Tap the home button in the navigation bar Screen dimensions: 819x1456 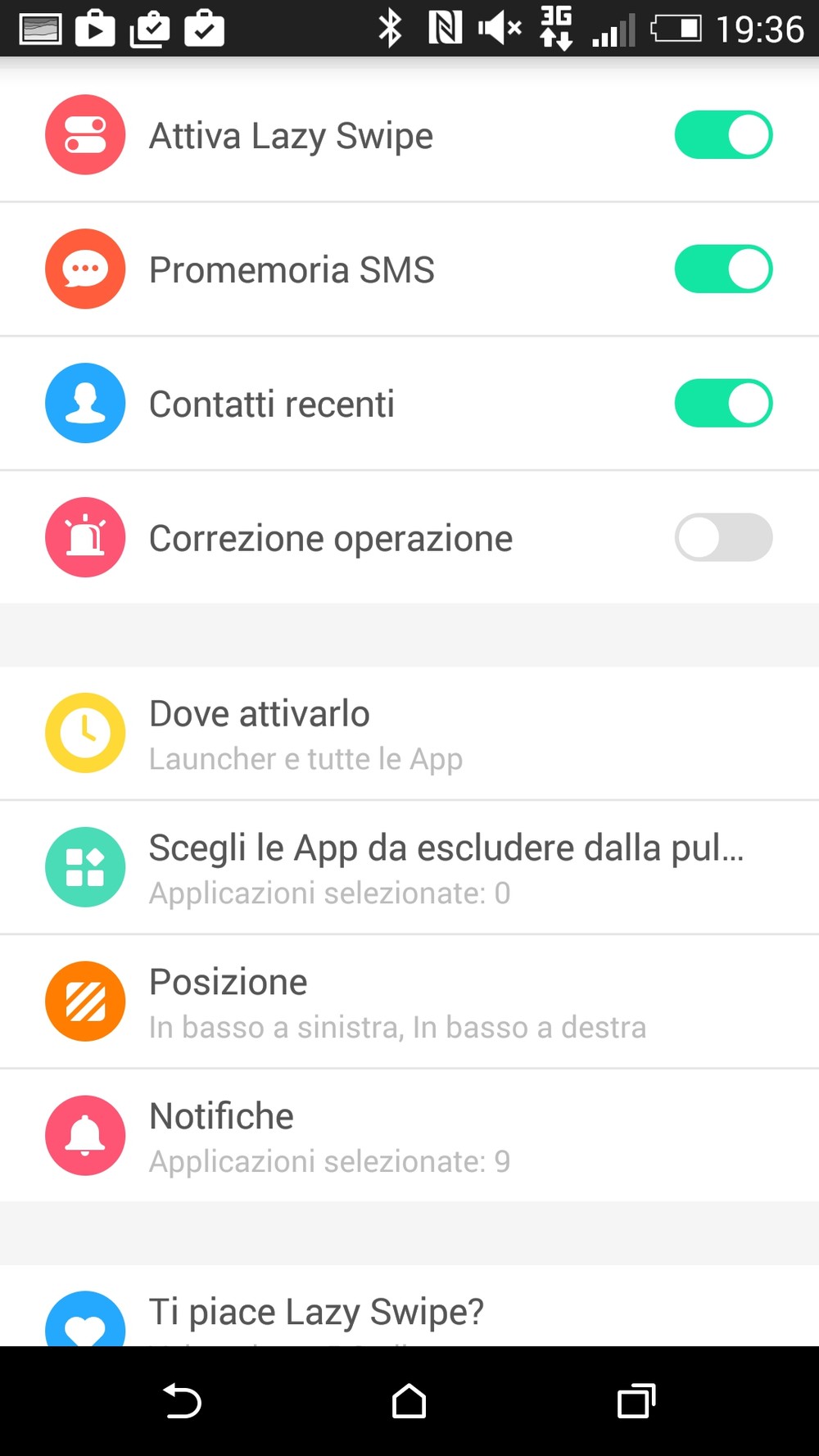[409, 1400]
